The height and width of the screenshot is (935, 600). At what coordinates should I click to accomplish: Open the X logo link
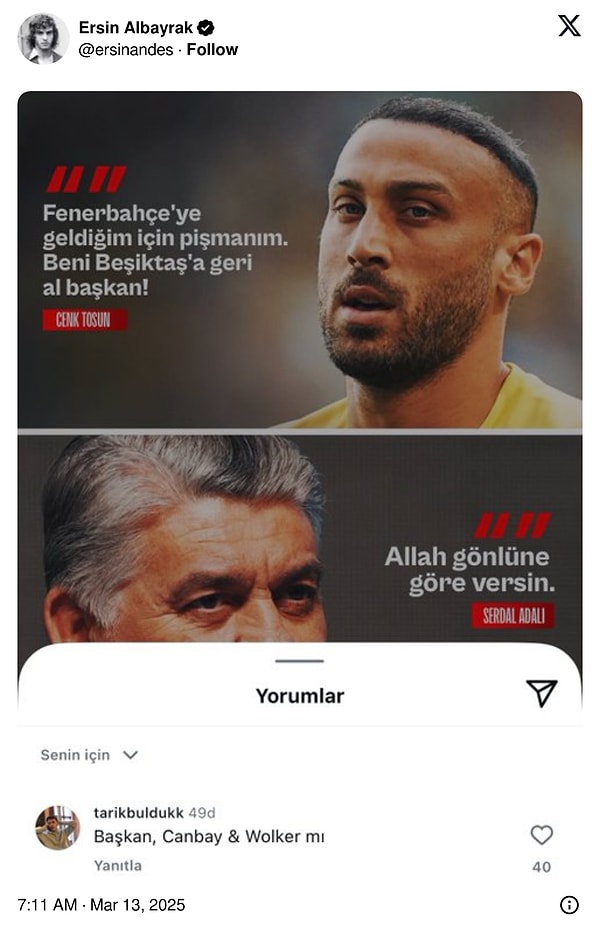tap(569, 26)
